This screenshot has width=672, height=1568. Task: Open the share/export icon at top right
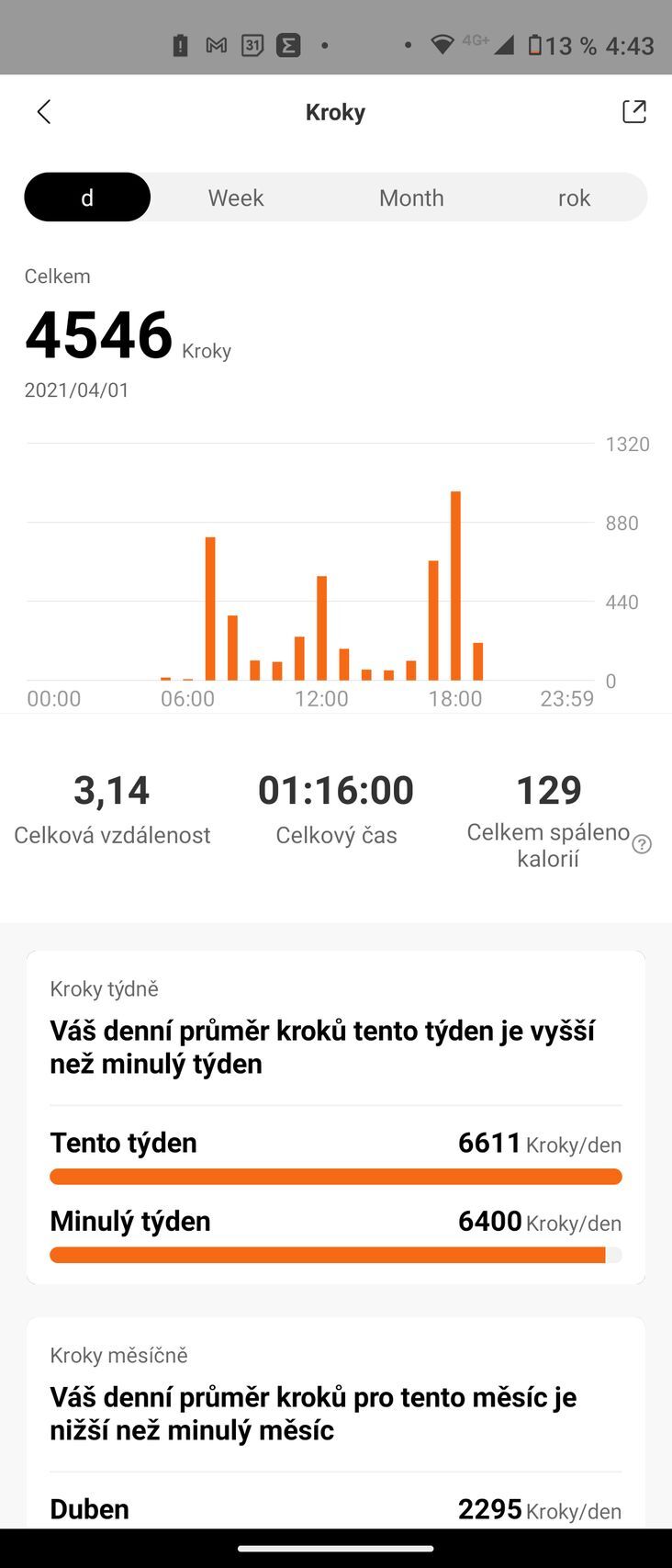635,110
